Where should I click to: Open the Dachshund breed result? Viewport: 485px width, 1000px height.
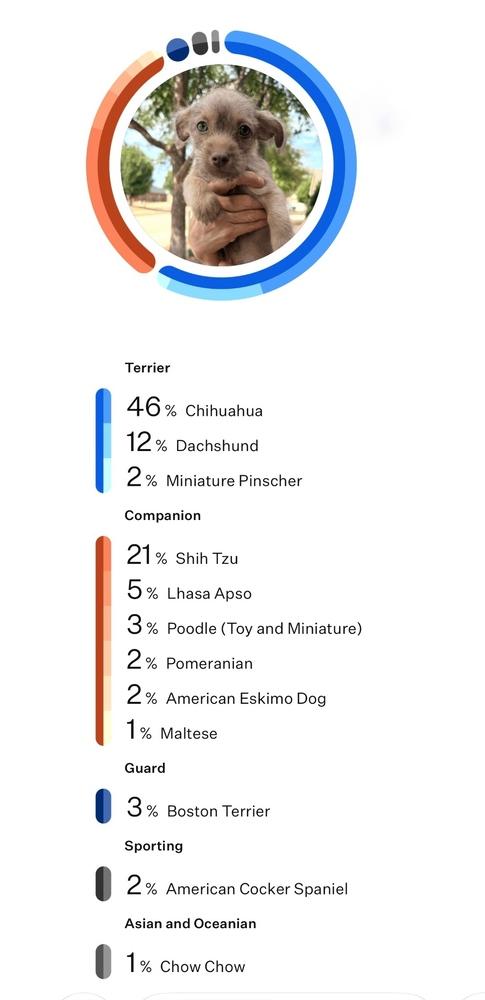[193, 443]
